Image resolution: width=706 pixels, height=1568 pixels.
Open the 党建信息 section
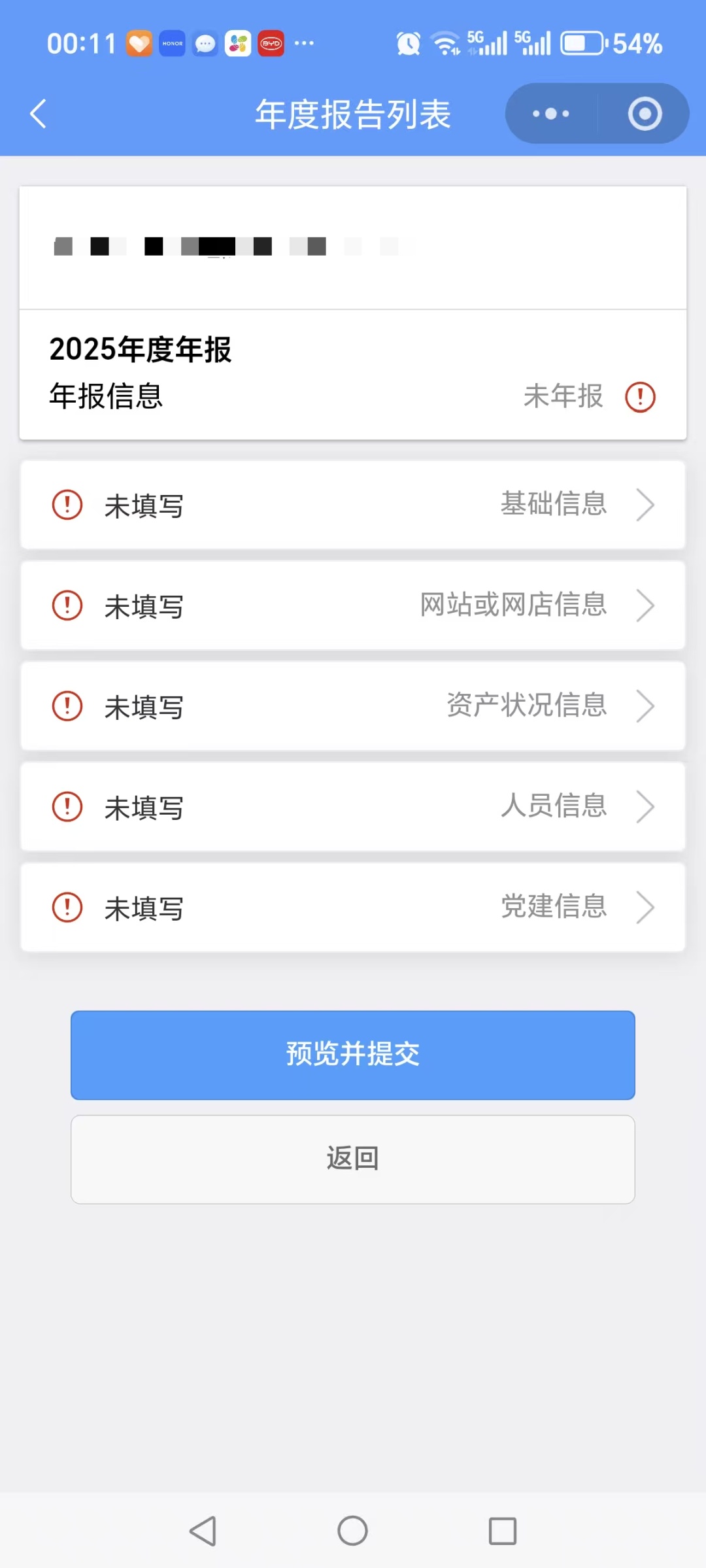(x=353, y=908)
